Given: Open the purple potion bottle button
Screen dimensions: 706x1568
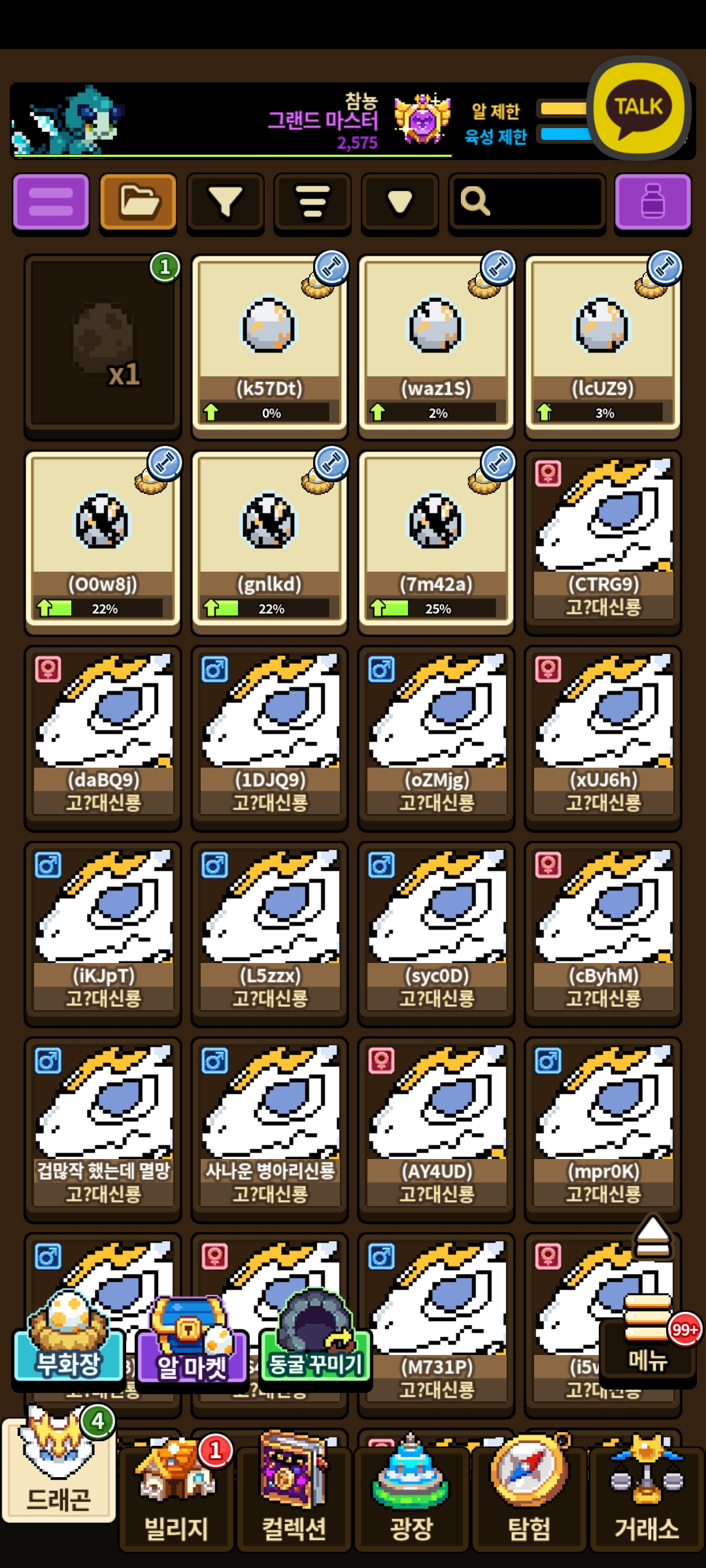Looking at the screenshot, I should tap(653, 202).
